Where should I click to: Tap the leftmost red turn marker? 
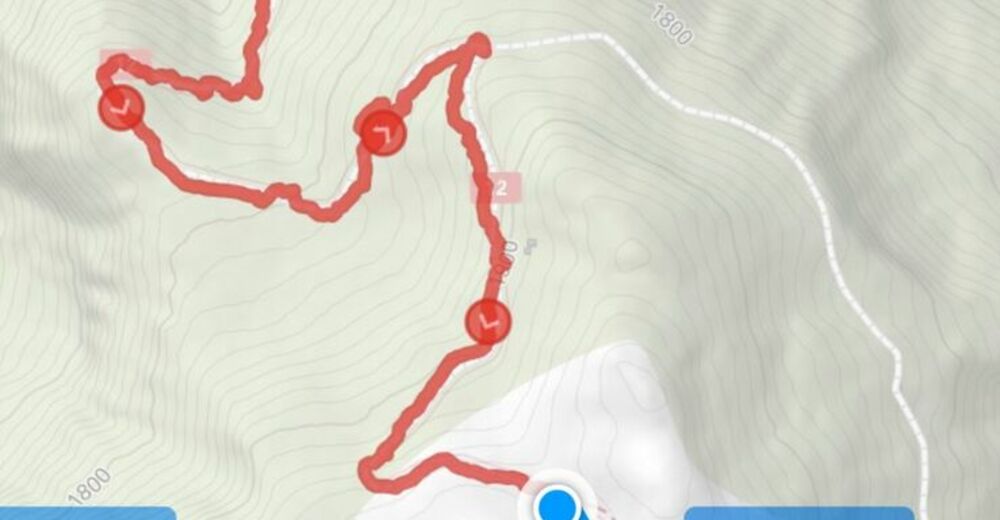point(122,108)
